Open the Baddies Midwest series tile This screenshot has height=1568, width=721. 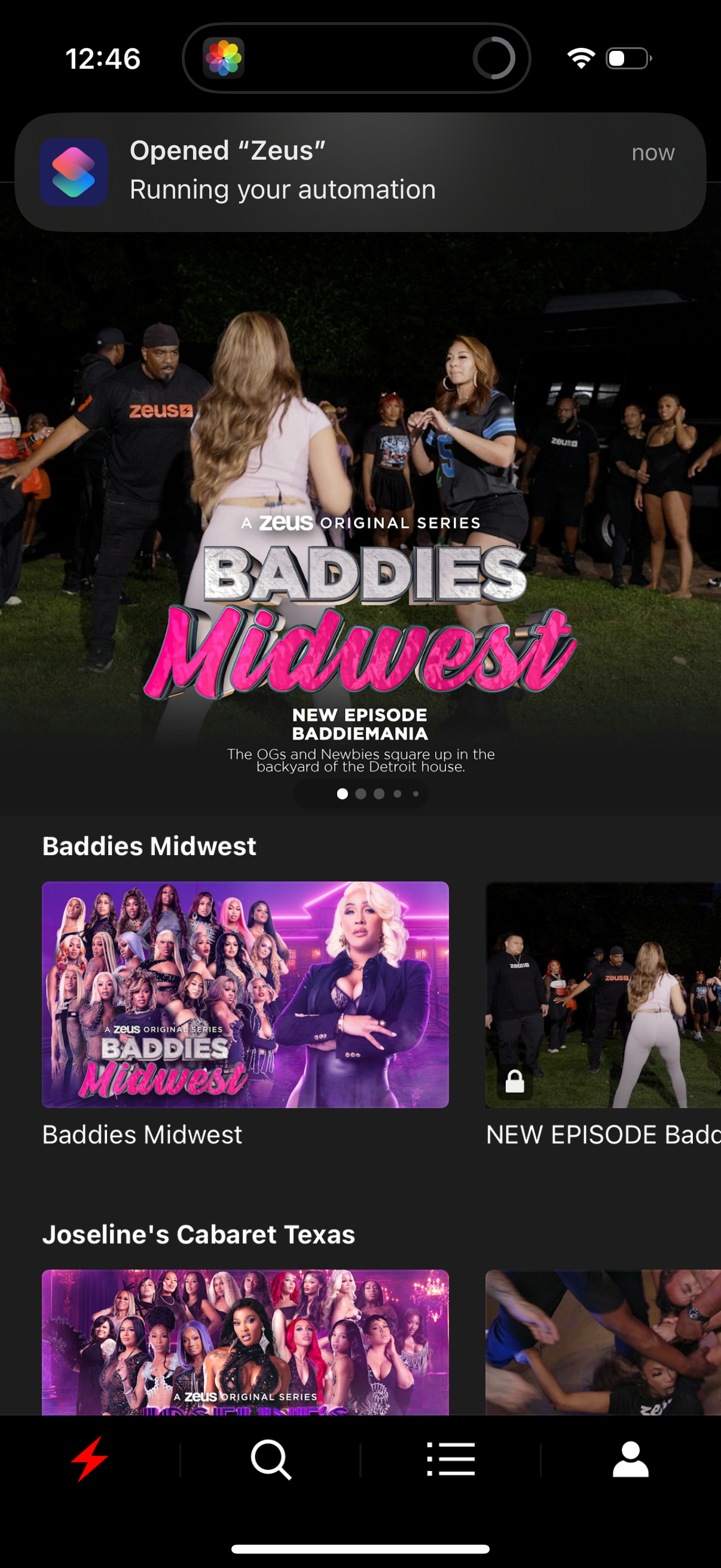[x=245, y=994]
